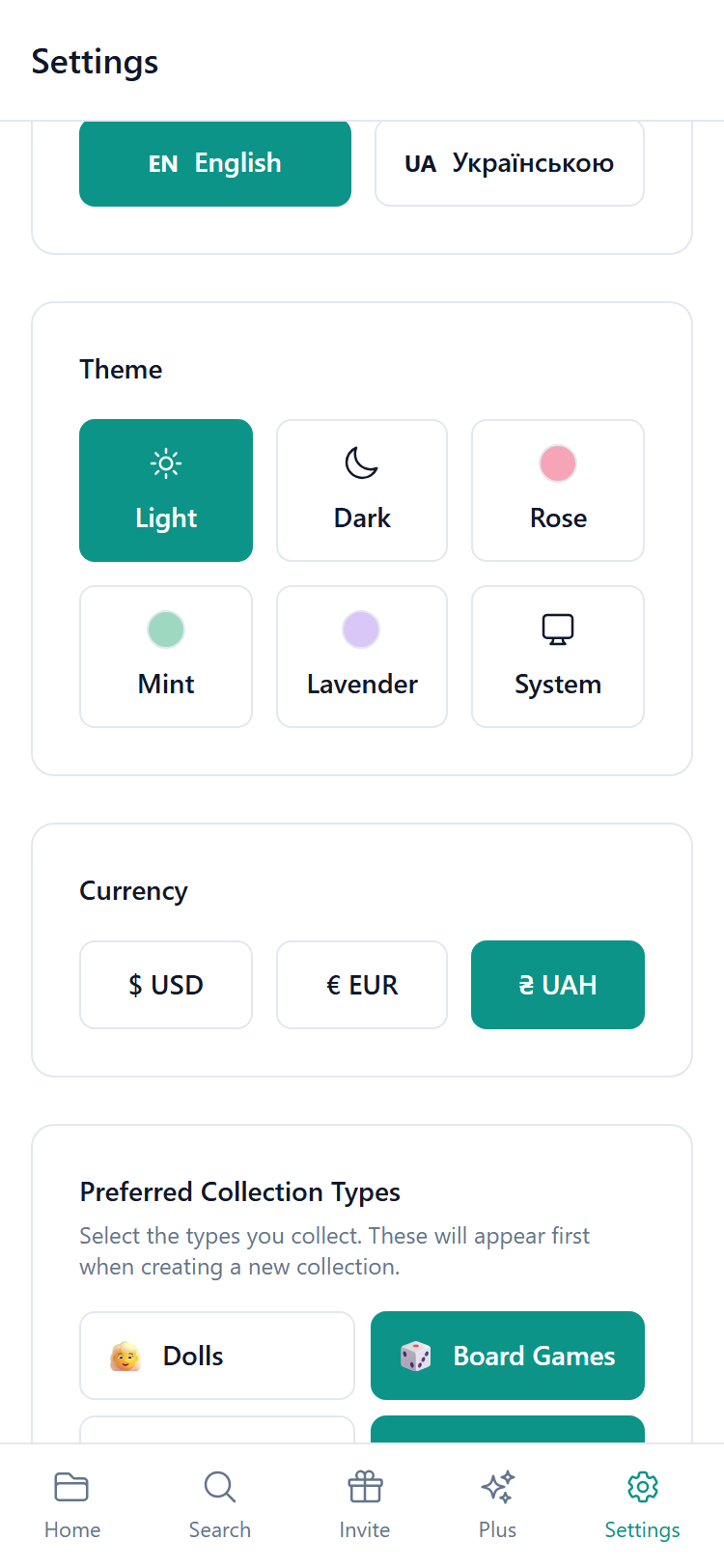The image size is (724, 1568).
Task: Select the moon icon for Dark theme
Action: click(361, 462)
